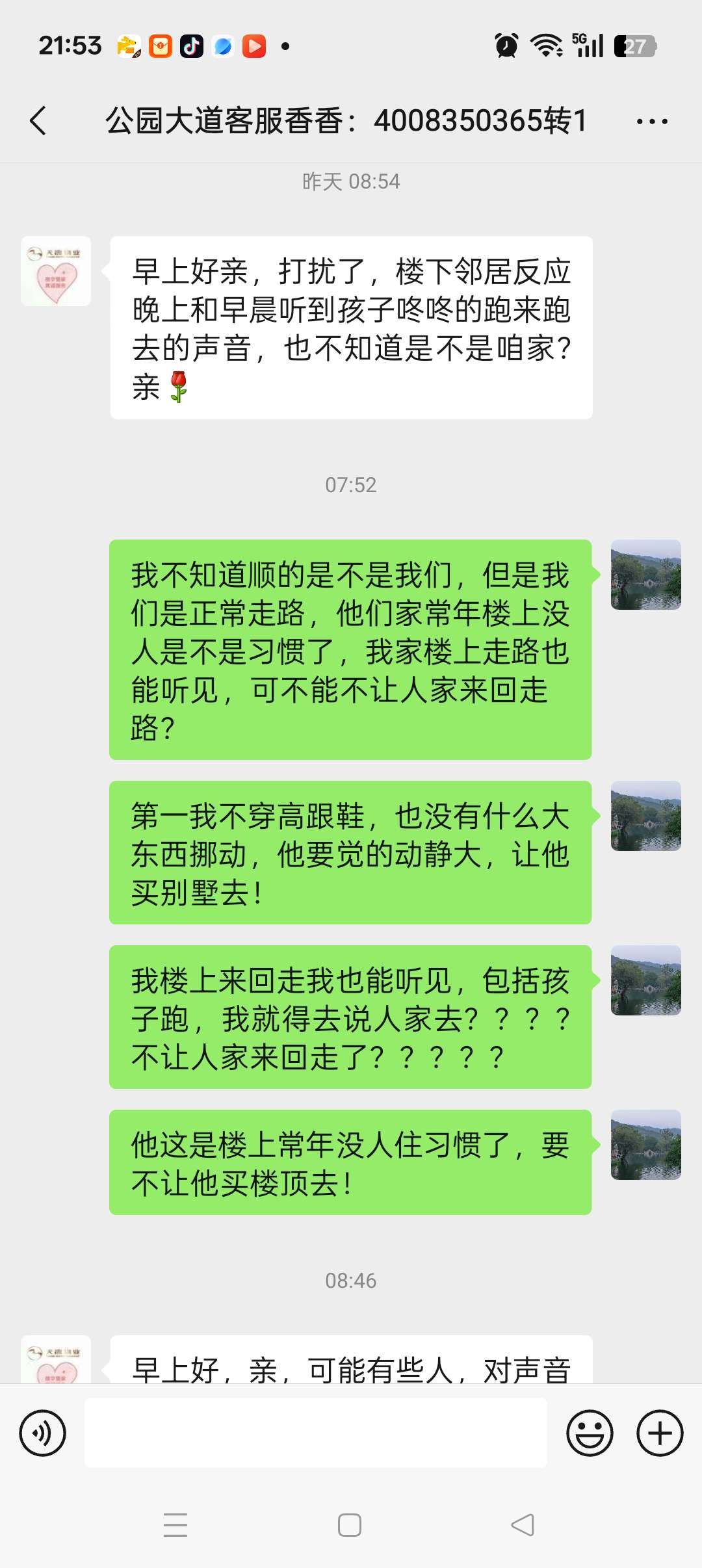Open recent apps from navigation bar

click(x=175, y=1525)
